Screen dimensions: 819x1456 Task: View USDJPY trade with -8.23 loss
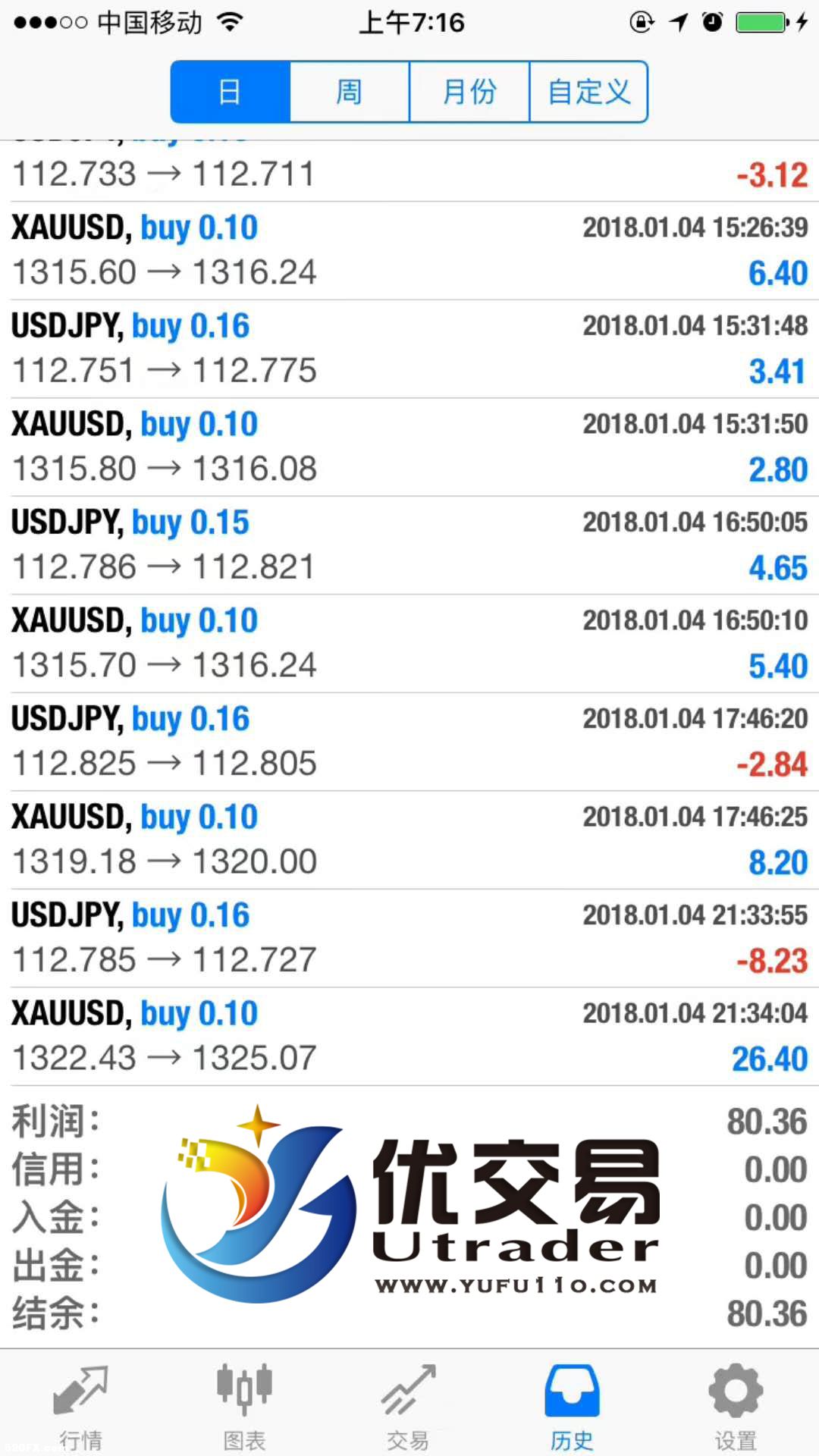[x=409, y=938]
